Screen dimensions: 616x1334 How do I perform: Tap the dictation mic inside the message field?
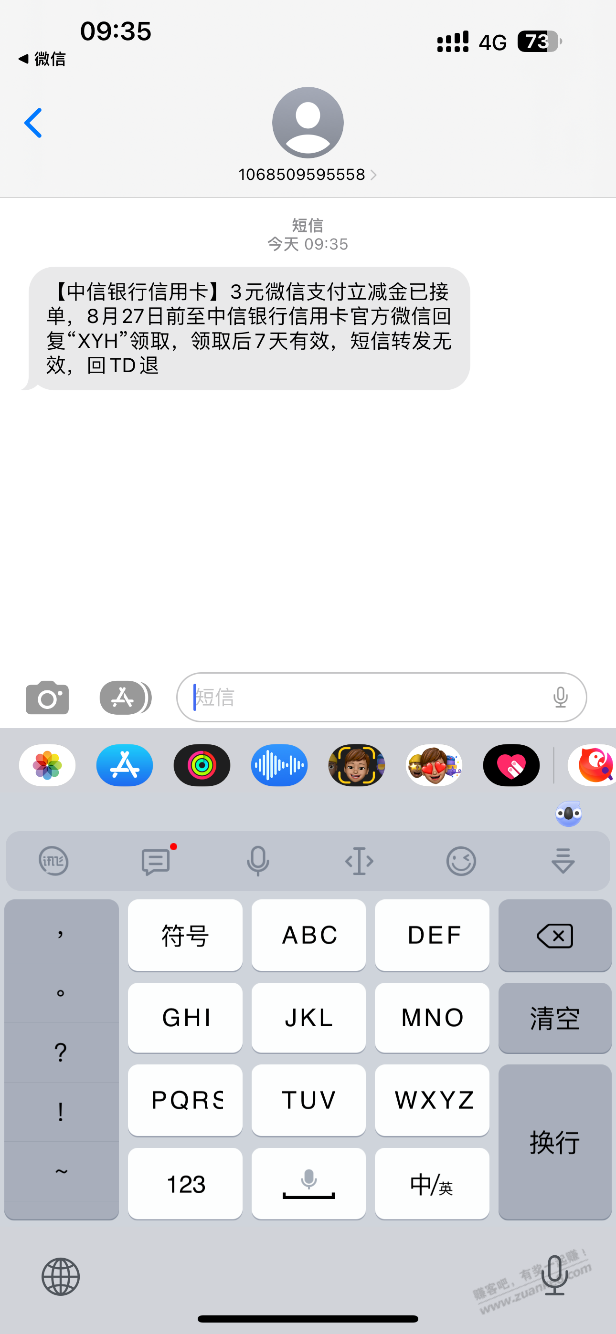561,697
